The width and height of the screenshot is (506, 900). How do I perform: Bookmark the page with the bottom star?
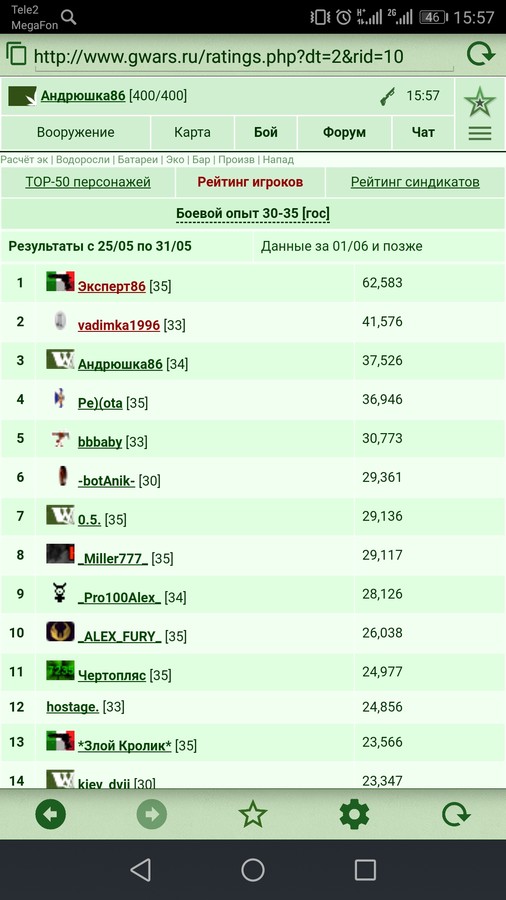[x=253, y=814]
